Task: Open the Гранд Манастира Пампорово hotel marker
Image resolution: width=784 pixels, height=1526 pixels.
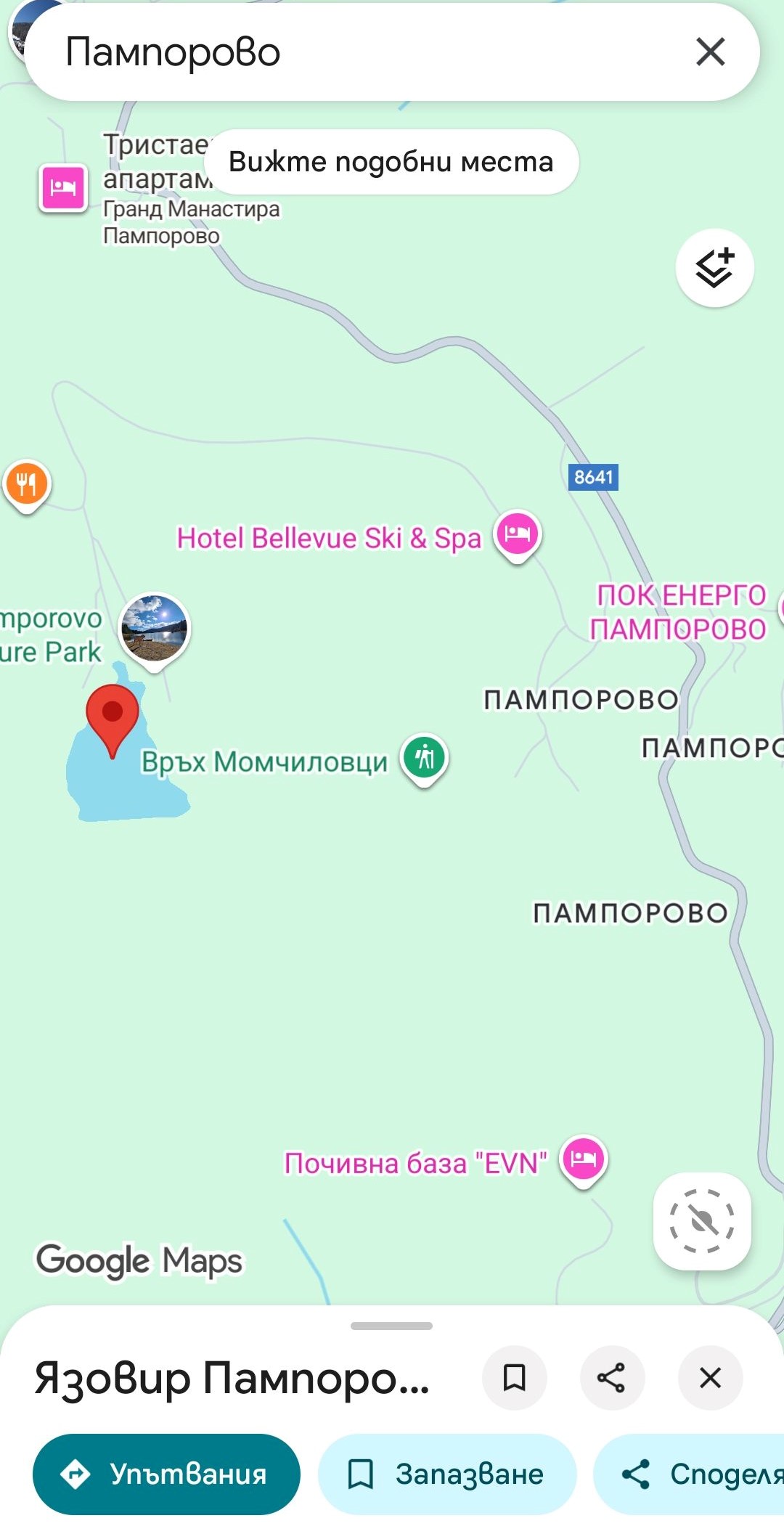Action: [63, 187]
